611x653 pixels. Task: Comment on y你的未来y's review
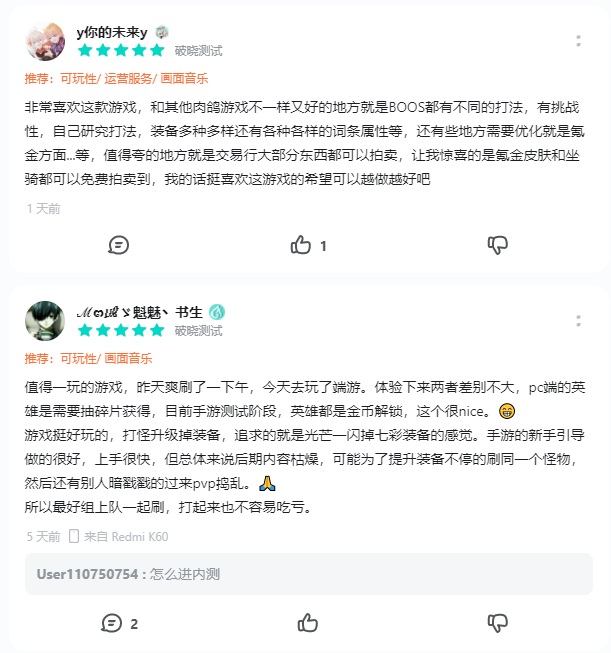coord(118,245)
